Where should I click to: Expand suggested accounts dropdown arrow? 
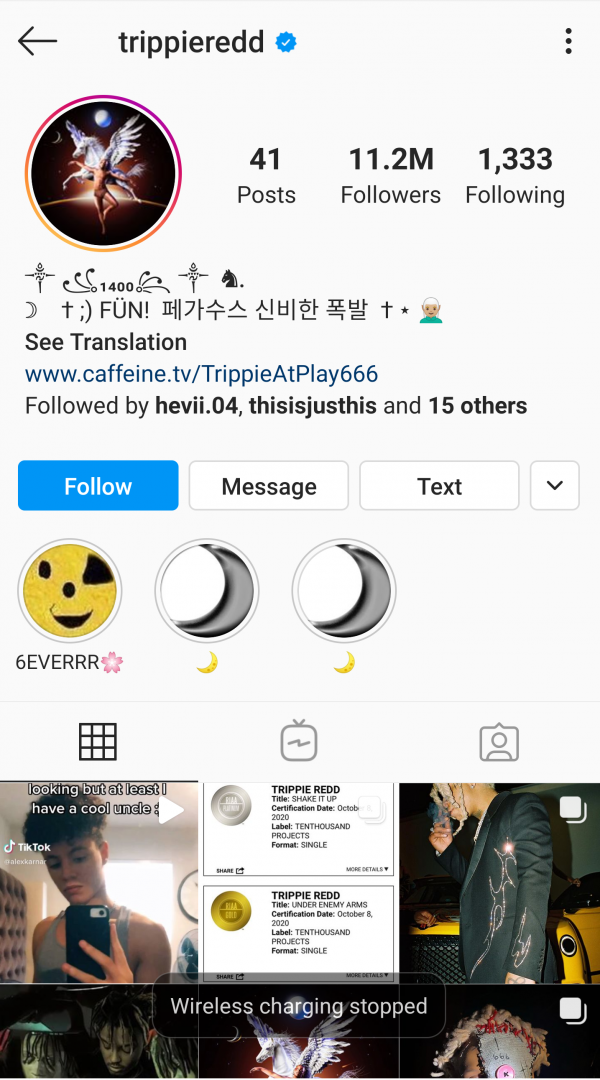point(554,486)
